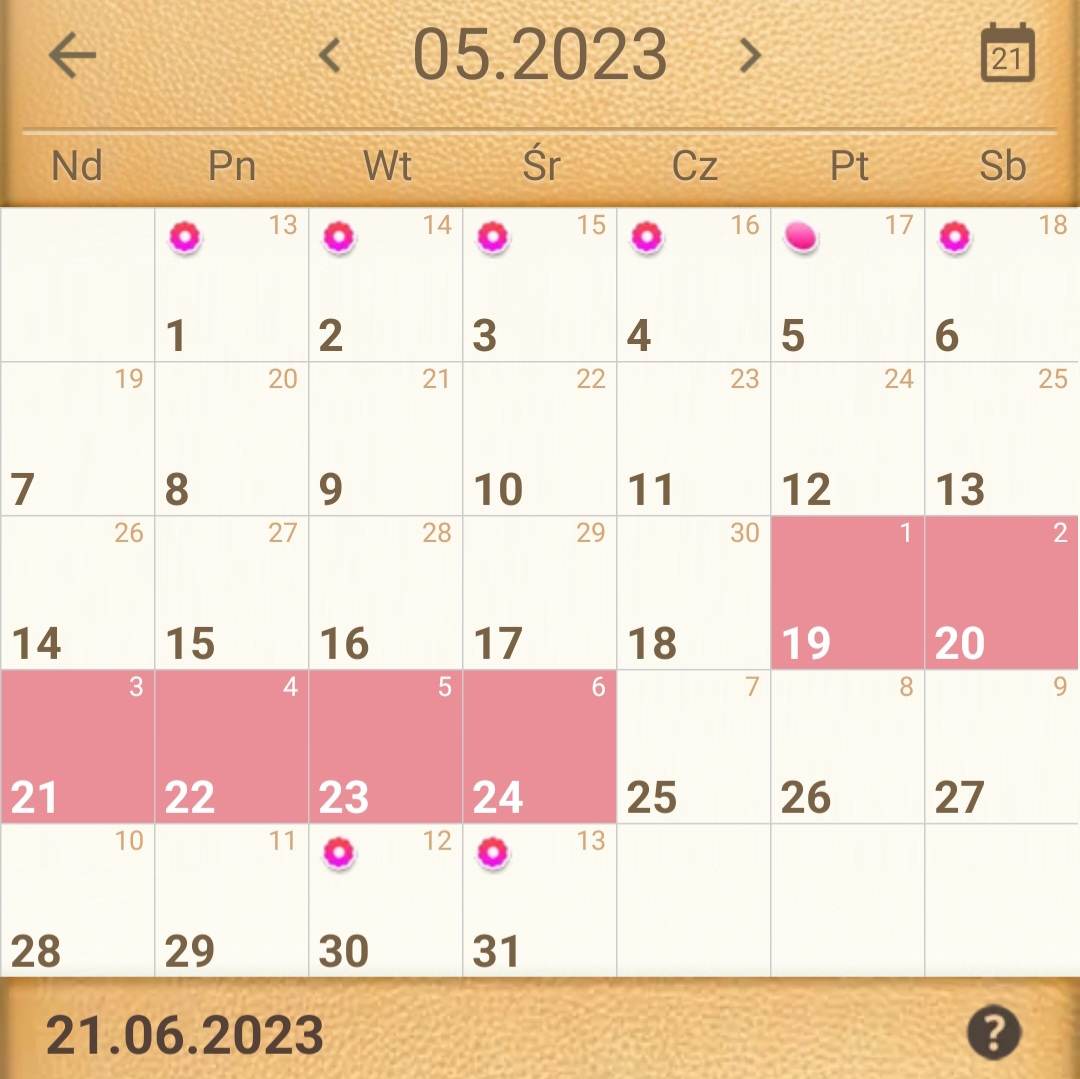Viewport: 1080px width, 1079px height.
Task: Select May 7 in the calendar
Action: click(x=78, y=439)
